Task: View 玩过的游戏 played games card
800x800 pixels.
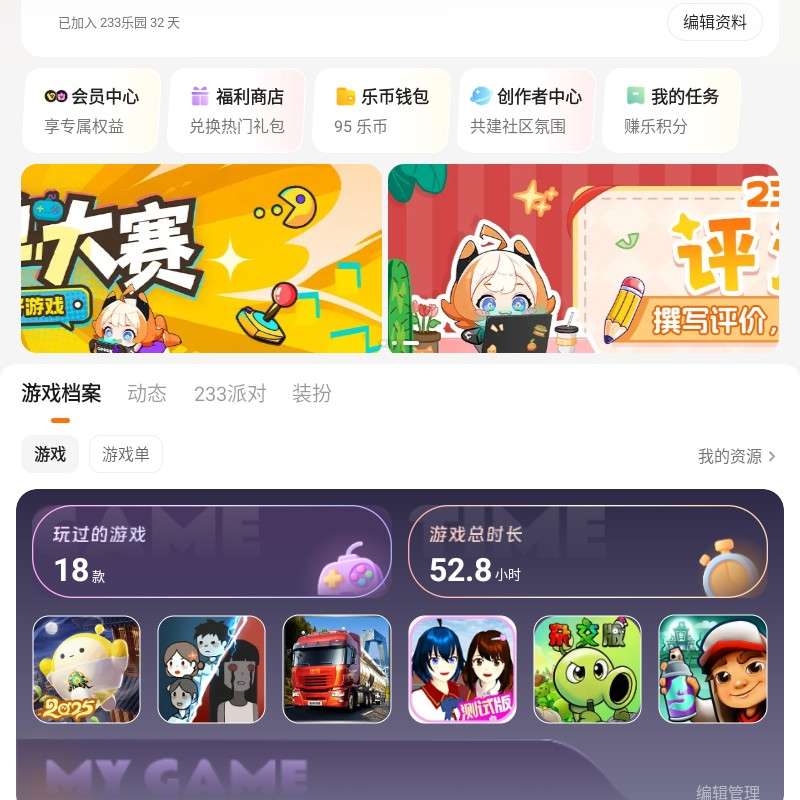Action: pyautogui.click(x=211, y=552)
